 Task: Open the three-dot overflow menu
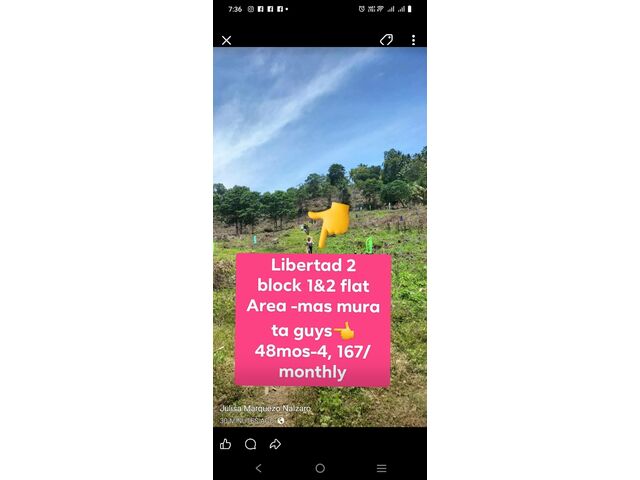pos(413,40)
